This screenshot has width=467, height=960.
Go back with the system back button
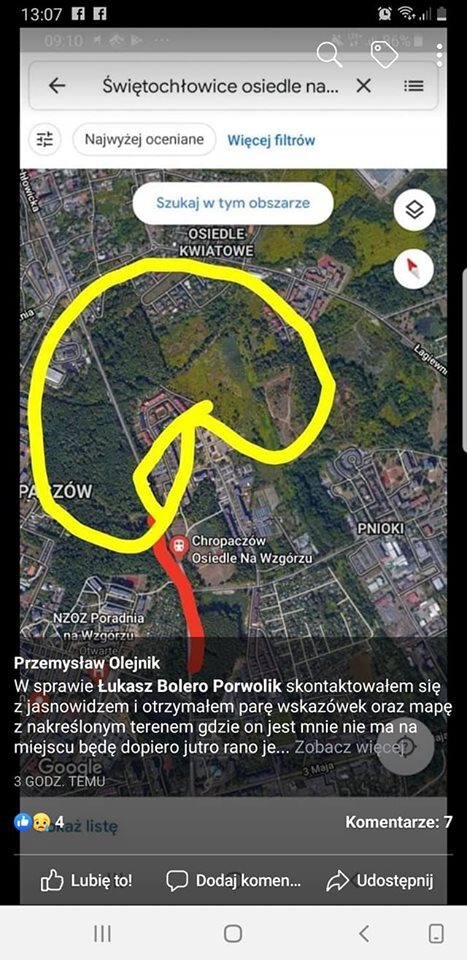364,933
